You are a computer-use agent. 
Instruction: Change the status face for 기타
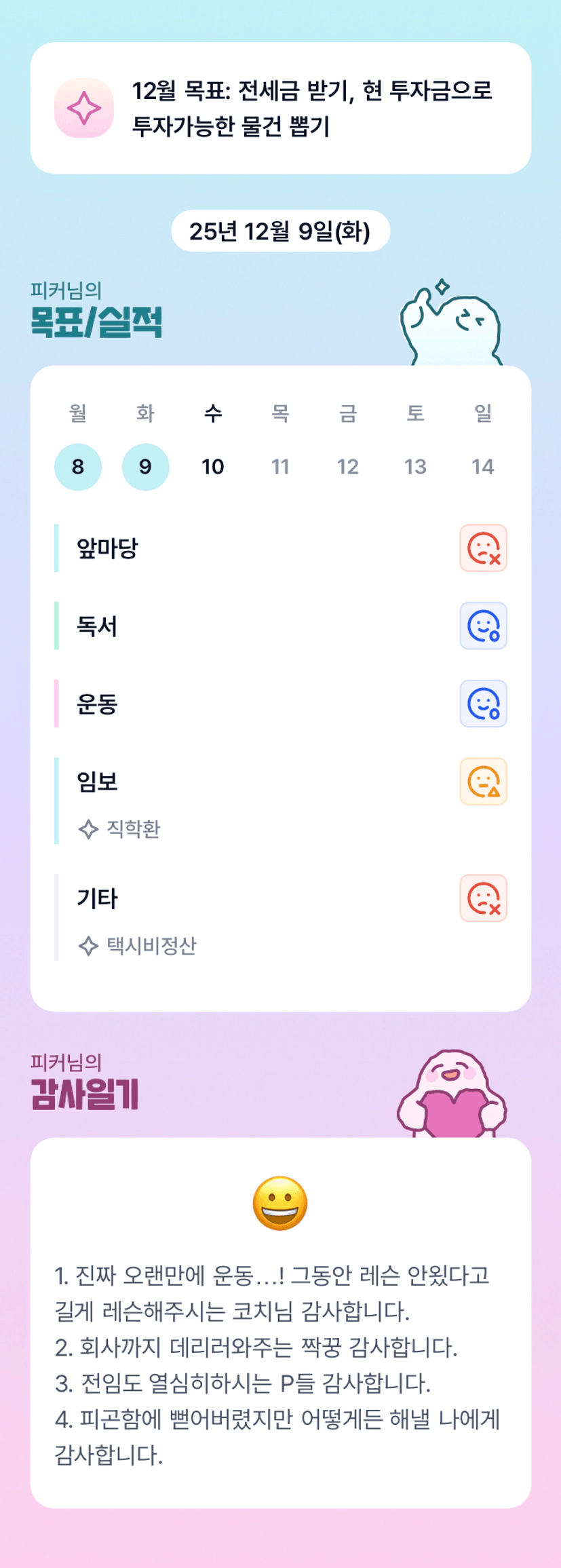(483, 898)
